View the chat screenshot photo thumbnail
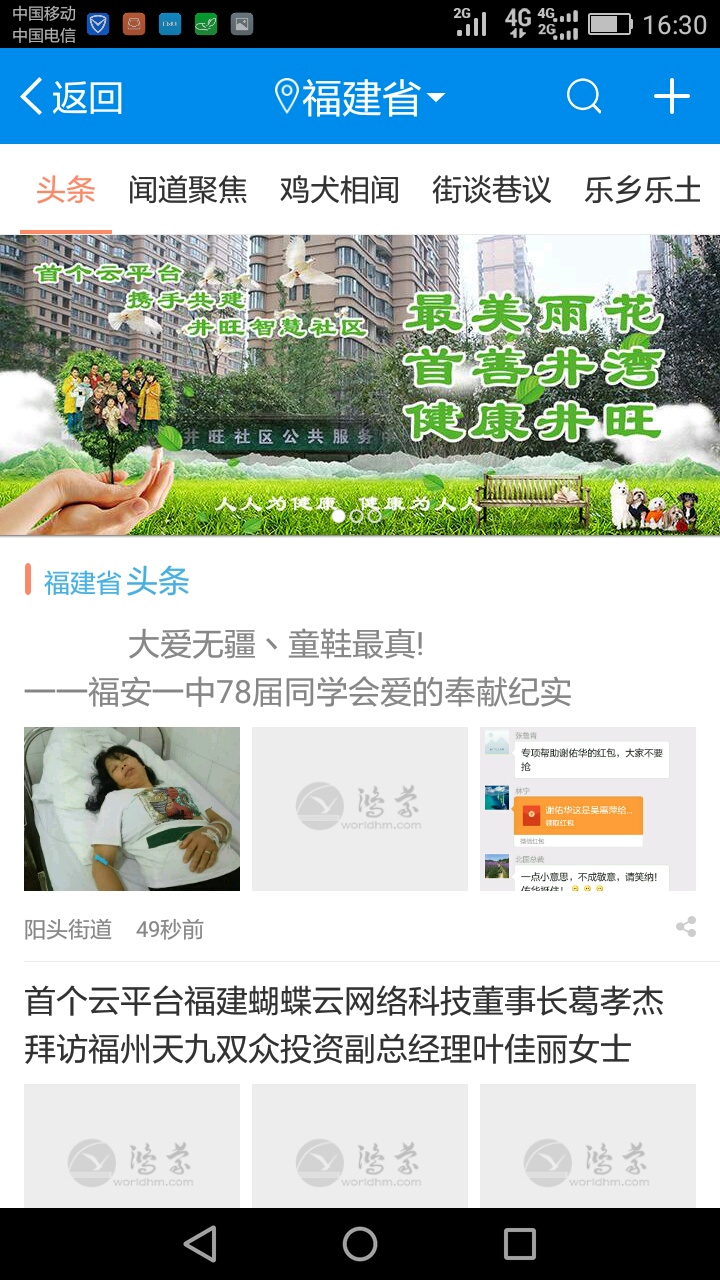The height and width of the screenshot is (1280, 720). (x=588, y=809)
